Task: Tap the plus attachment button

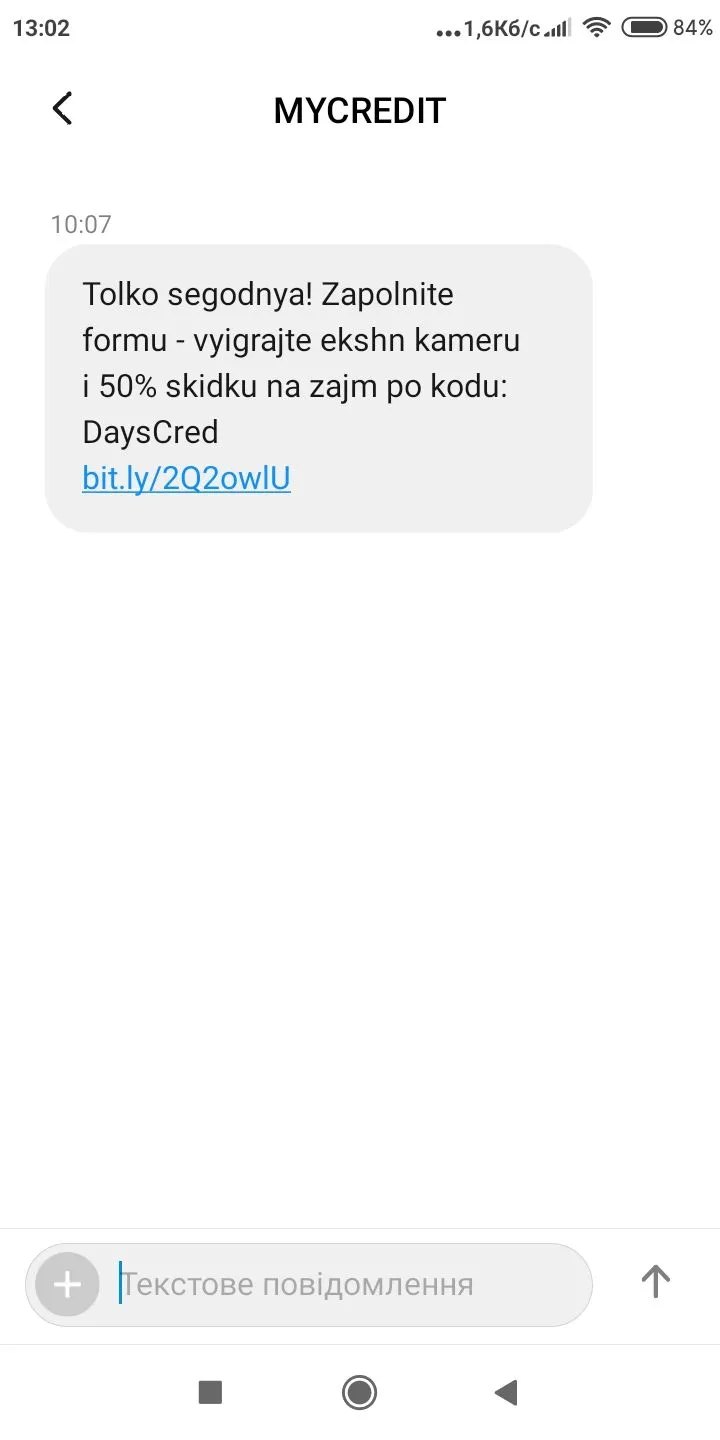Action: pyautogui.click(x=67, y=1284)
